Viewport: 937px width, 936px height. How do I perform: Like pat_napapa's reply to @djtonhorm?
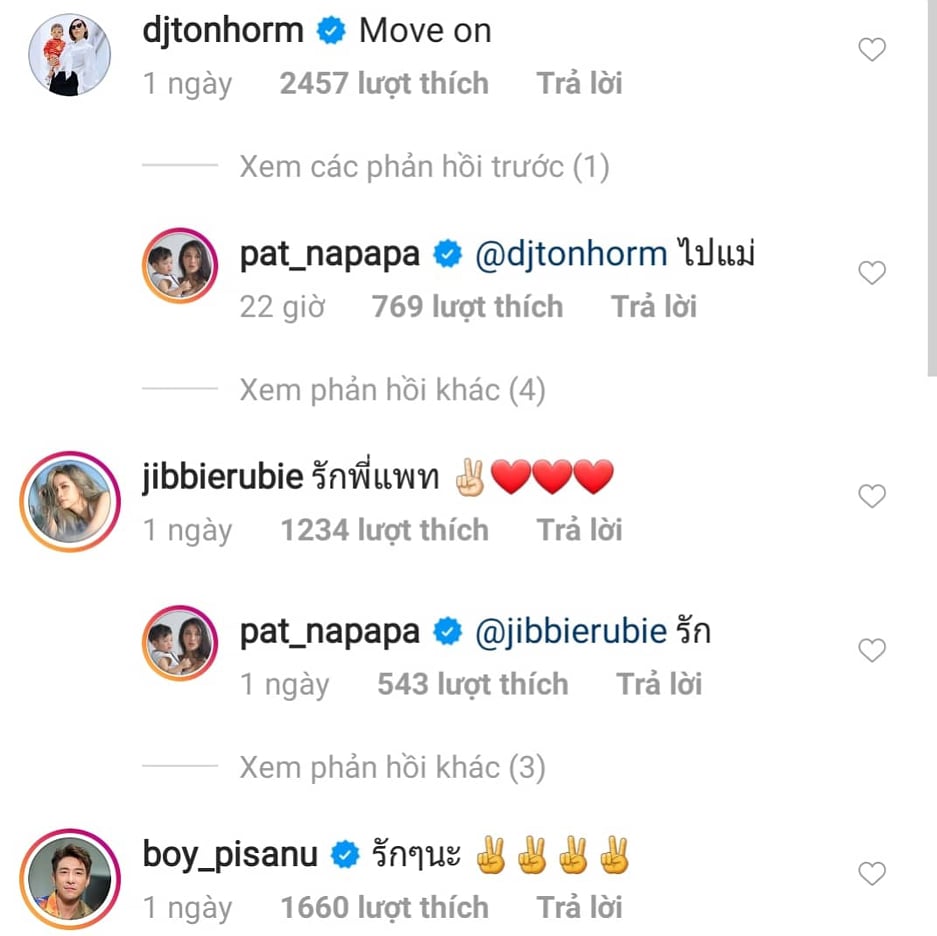pyautogui.click(x=872, y=273)
